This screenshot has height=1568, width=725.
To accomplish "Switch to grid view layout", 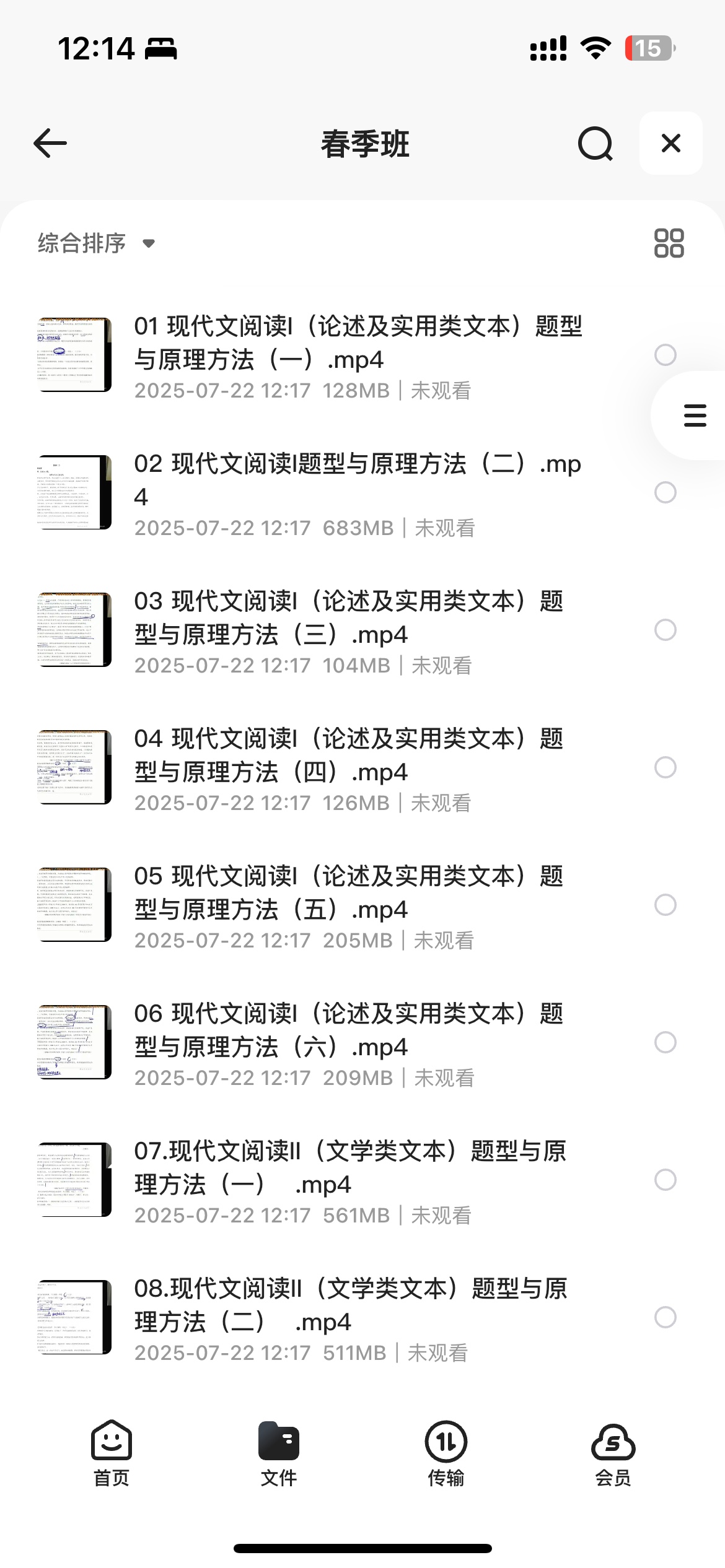I will click(x=669, y=243).
